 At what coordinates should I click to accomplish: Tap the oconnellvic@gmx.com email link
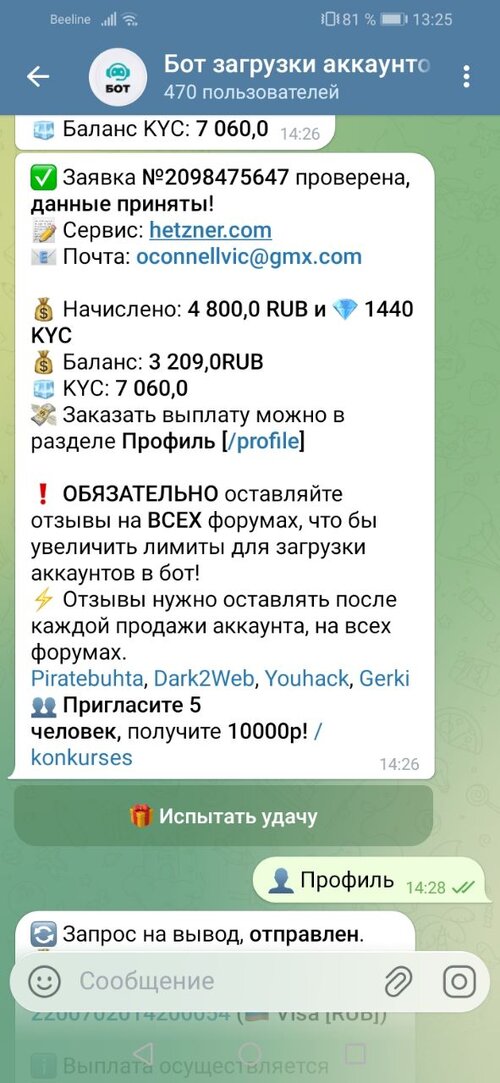coord(249,257)
